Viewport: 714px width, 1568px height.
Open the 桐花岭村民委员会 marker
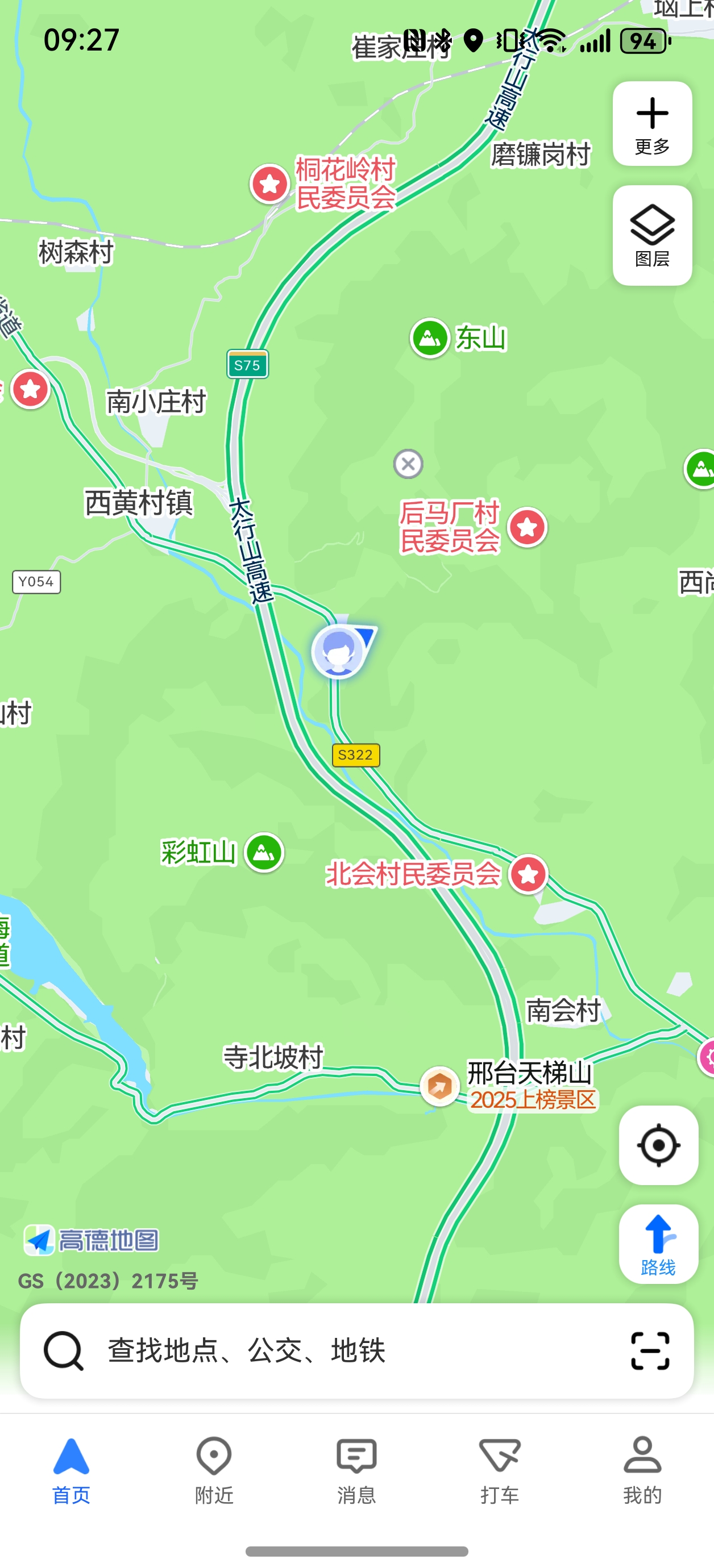click(x=270, y=183)
